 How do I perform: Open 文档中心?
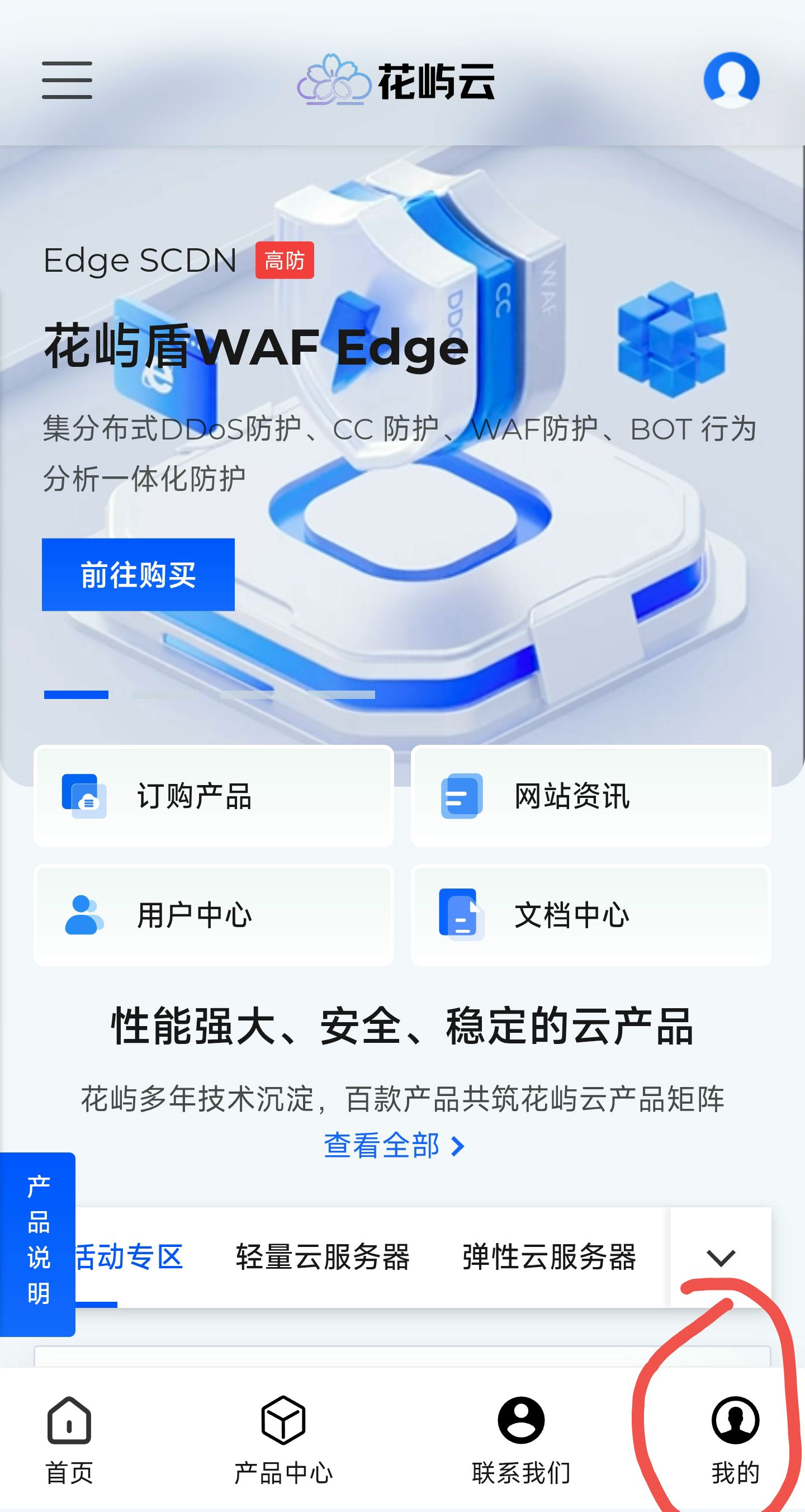(590, 915)
